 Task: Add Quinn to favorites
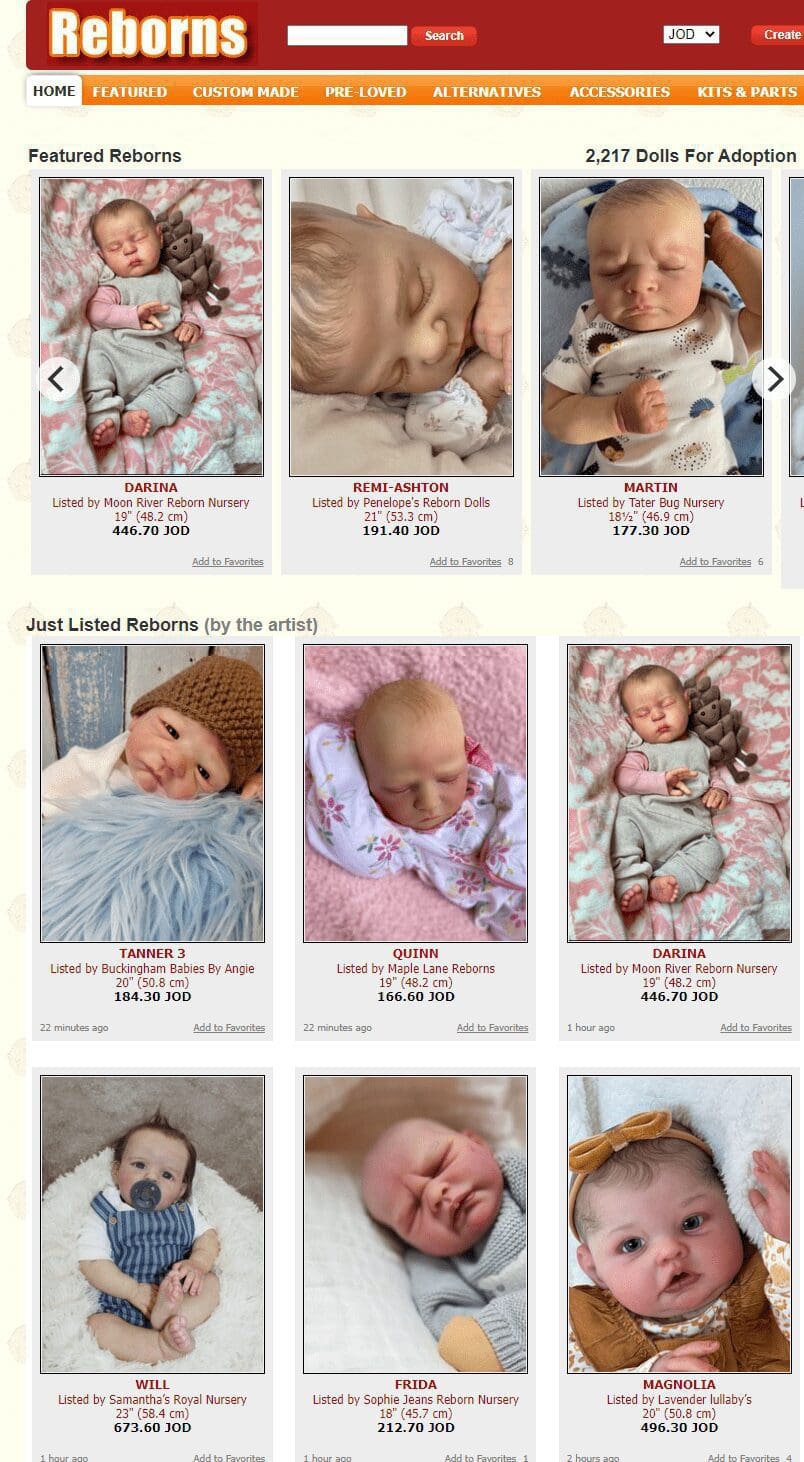click(x=492, y=1028)
